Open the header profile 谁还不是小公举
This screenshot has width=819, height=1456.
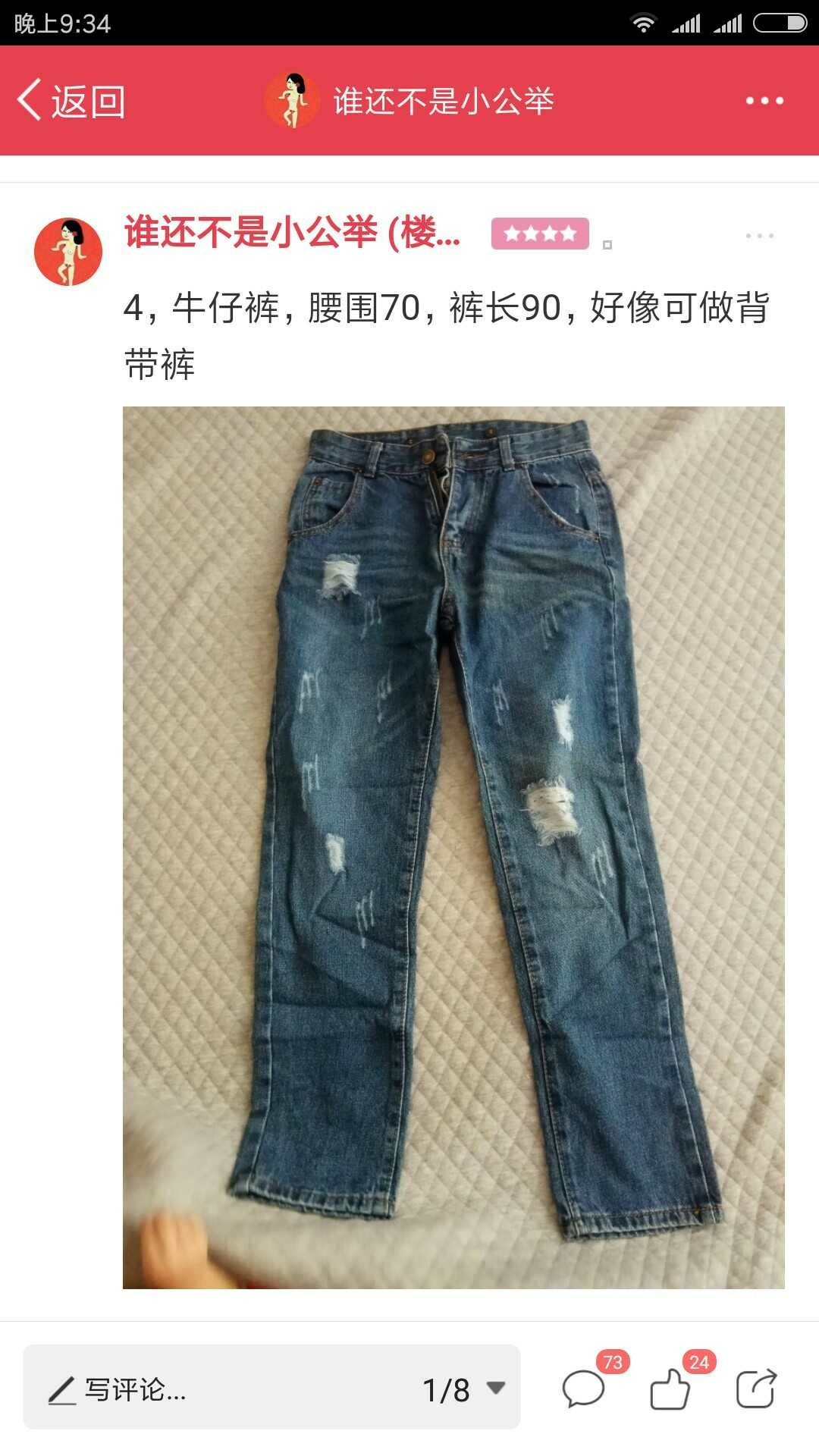pos(409,101)
